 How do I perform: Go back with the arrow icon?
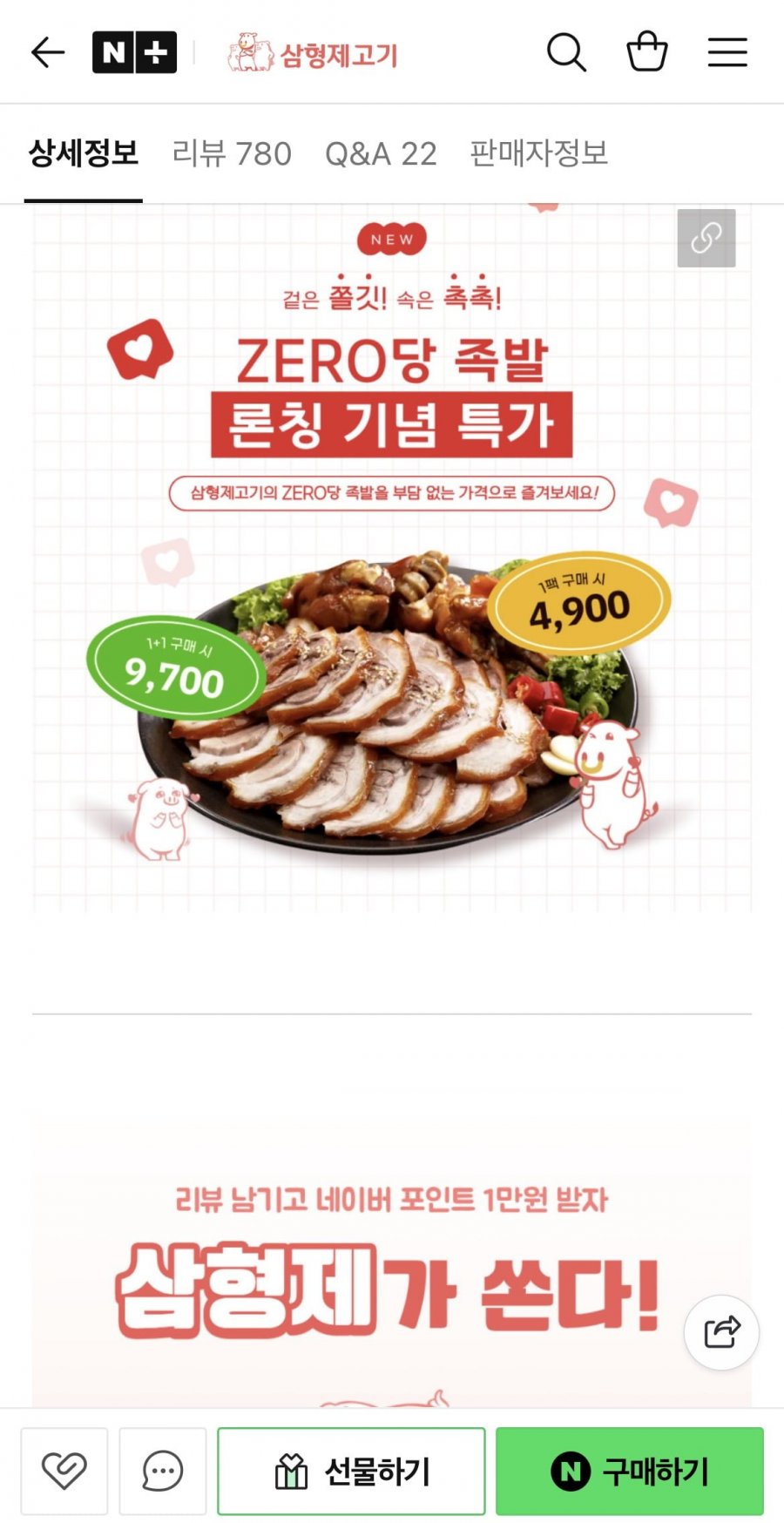pyautogui.click(x=48, y=53)
